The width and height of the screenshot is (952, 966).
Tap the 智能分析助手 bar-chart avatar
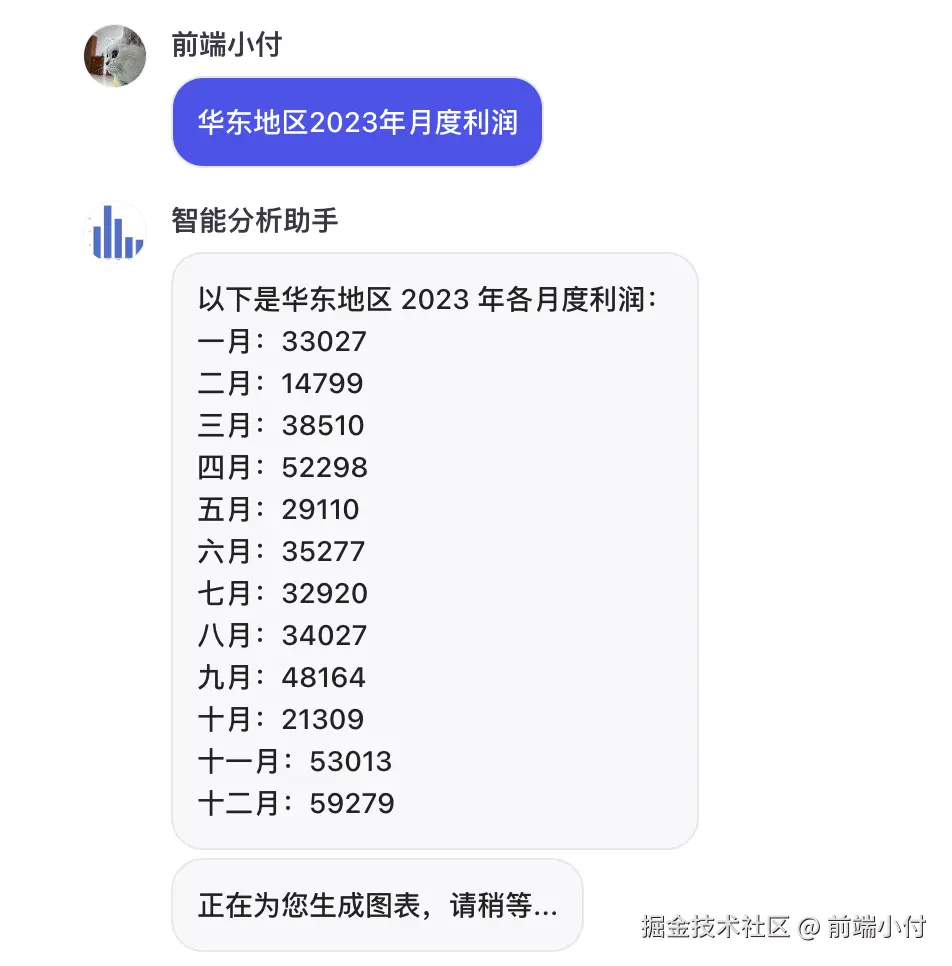click(116, 232)
